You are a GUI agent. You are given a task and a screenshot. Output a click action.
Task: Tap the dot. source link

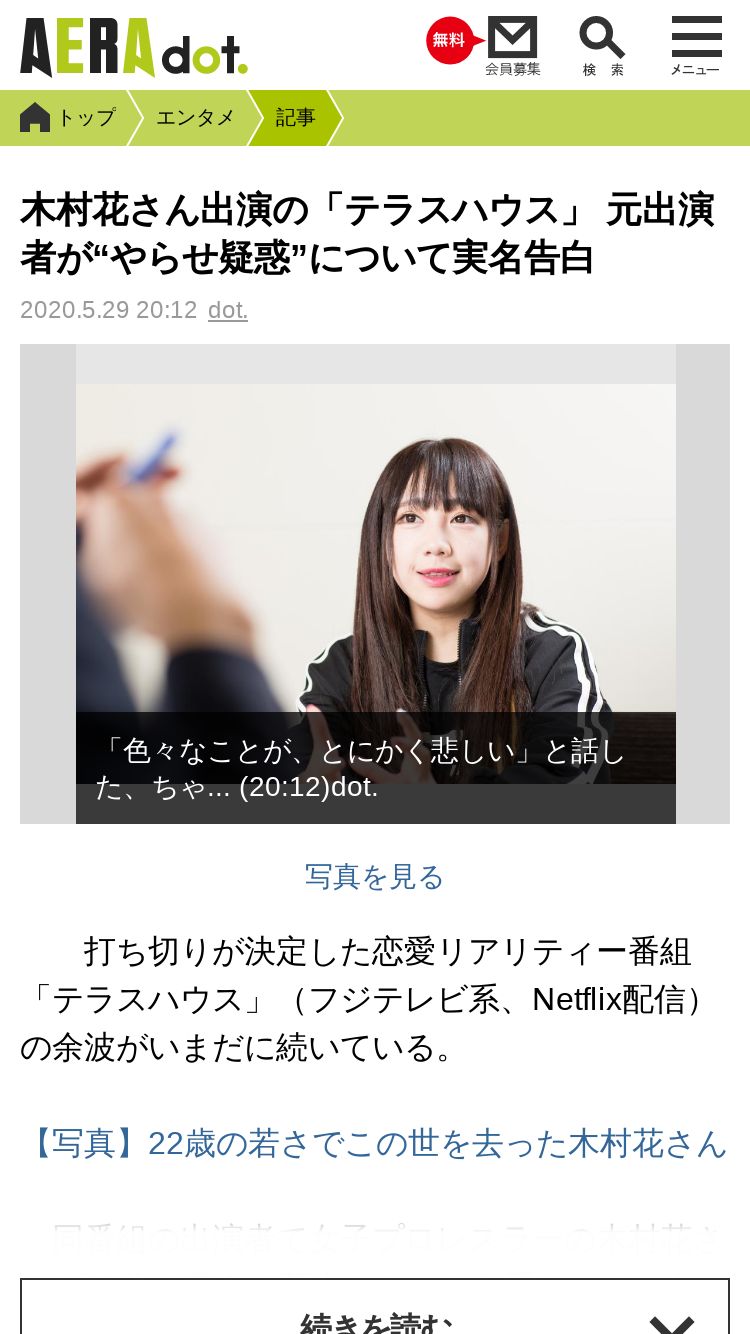[228, 310]
